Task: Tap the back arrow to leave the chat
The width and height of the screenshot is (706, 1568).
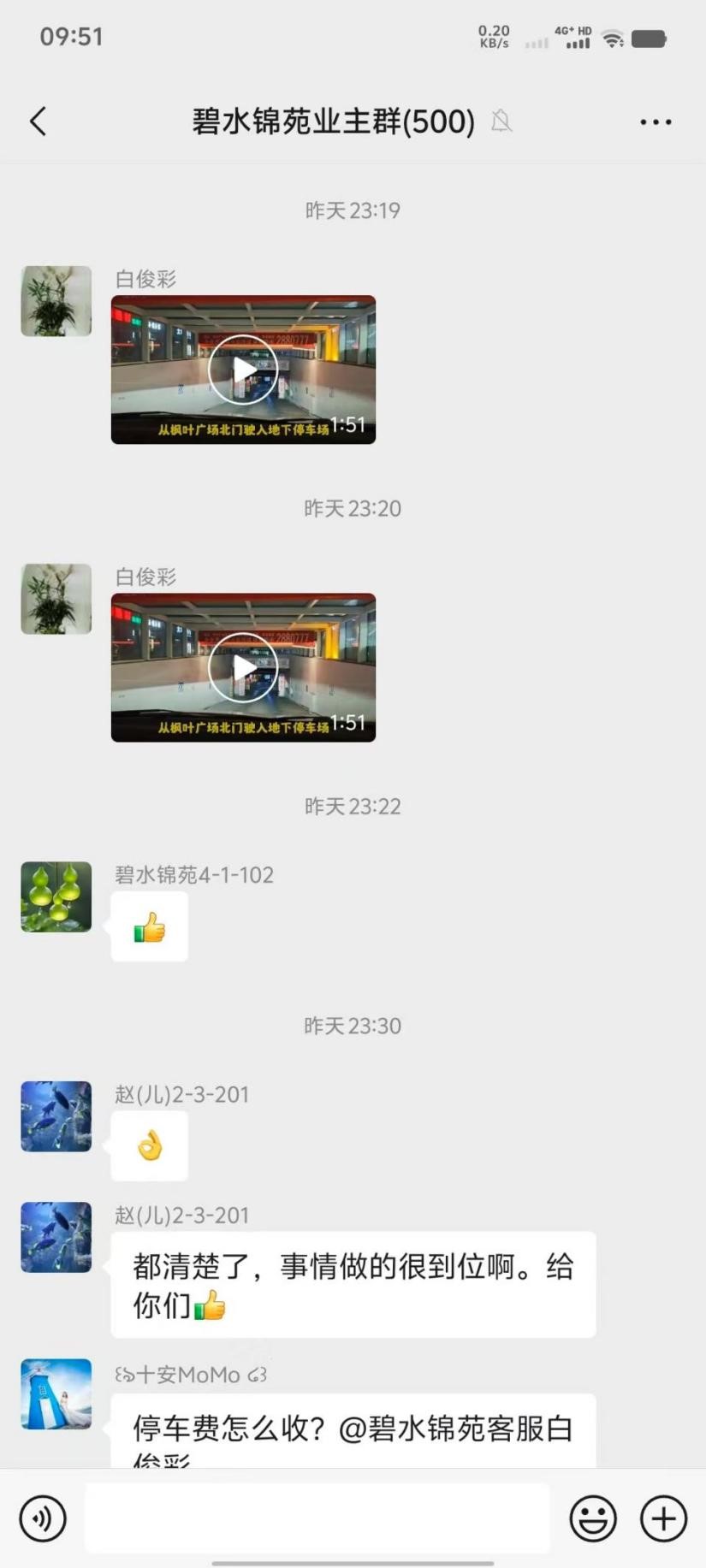Action: pyautogui.click(x=38, y=121)
